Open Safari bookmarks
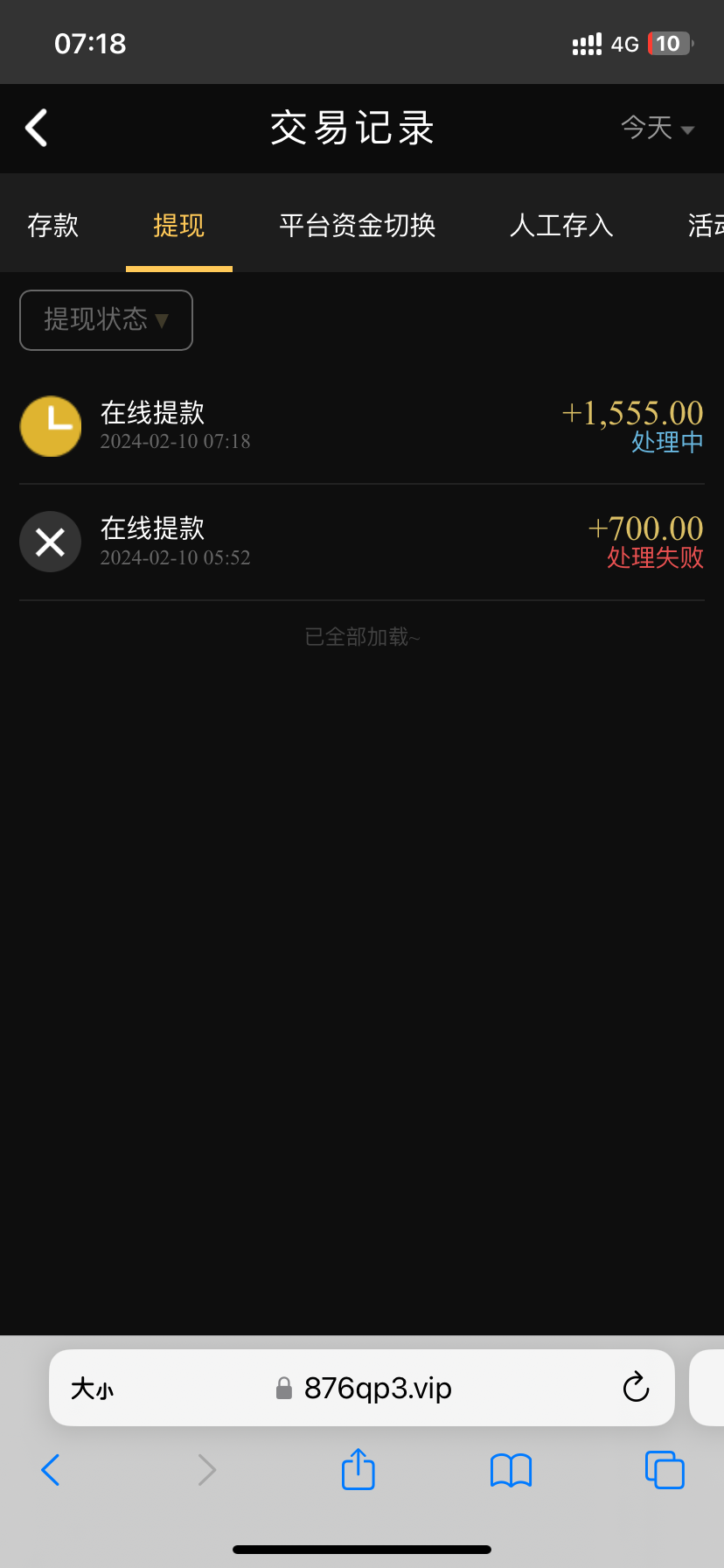The height and width of the screenshot is (1568, 724). tap(511, 1470)
